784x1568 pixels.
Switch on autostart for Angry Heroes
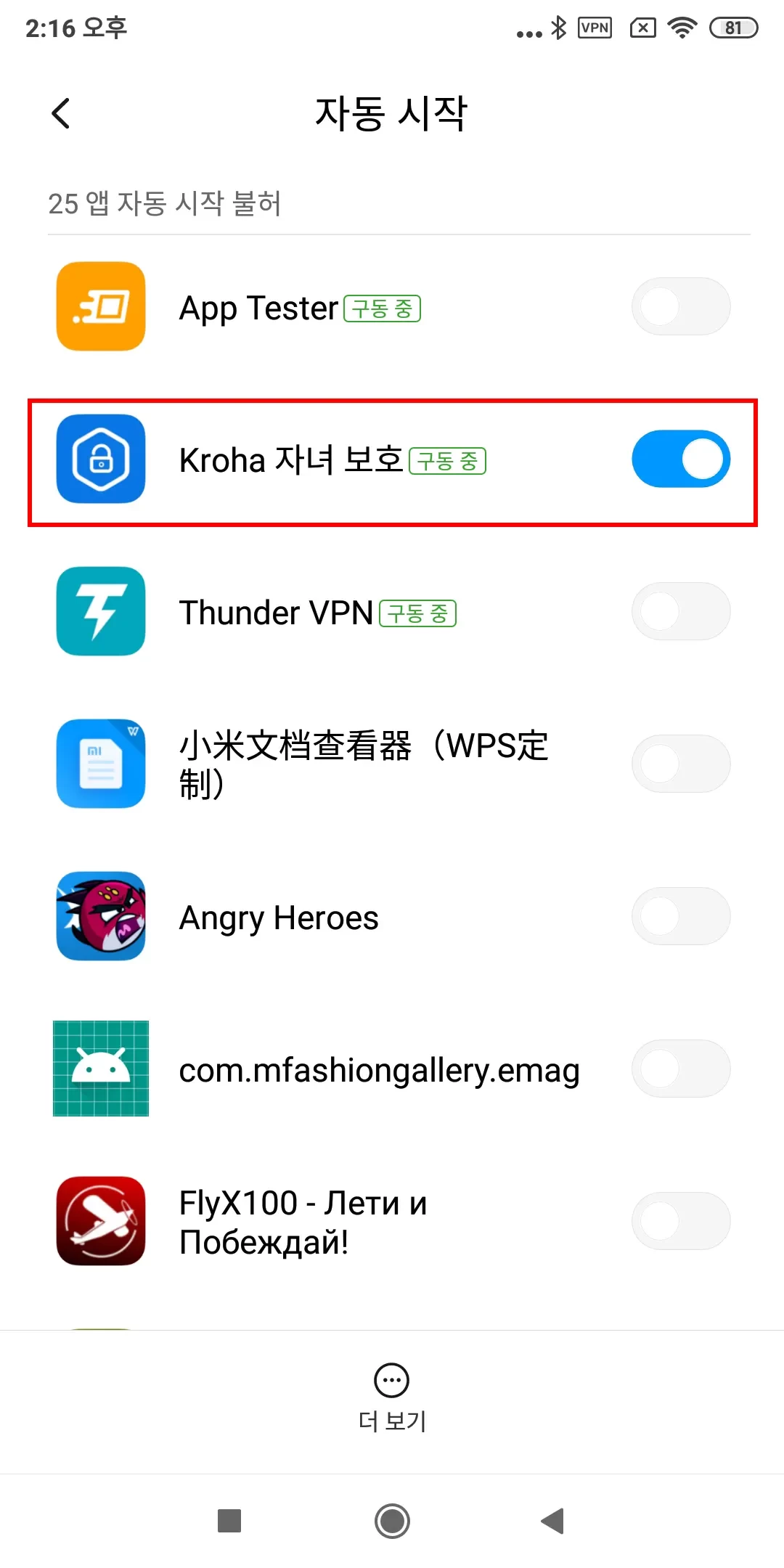pyautogui.click(x=680, y=916)
